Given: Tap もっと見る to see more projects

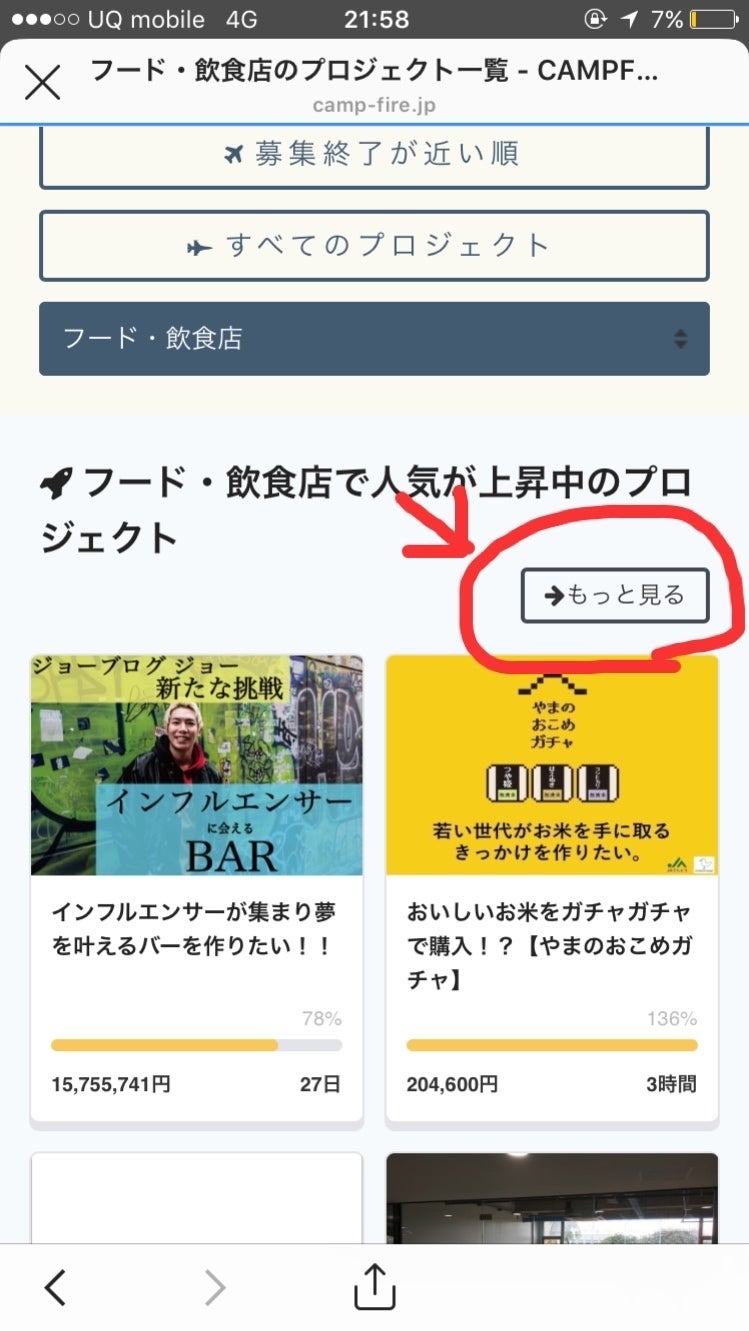Looking at the screenshot, I should [x=614, y=596].
